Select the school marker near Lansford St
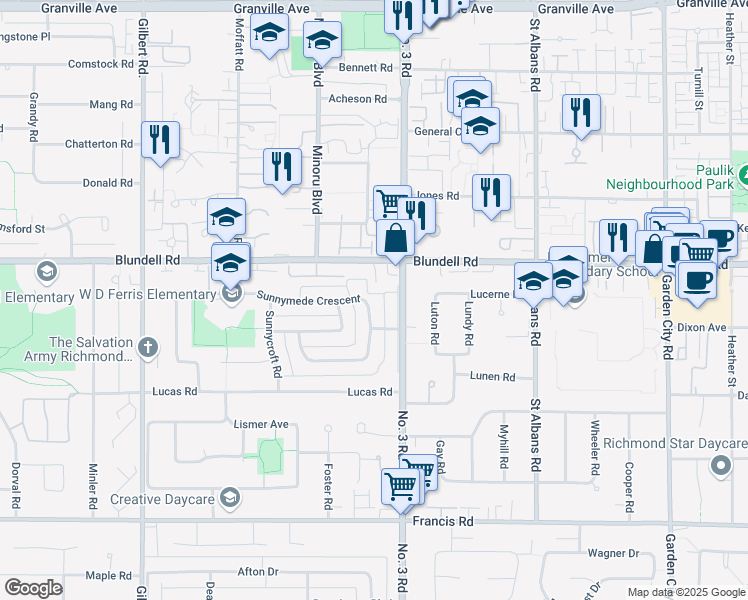The width and height of the screenshot is (748, 600). point(227,217)
